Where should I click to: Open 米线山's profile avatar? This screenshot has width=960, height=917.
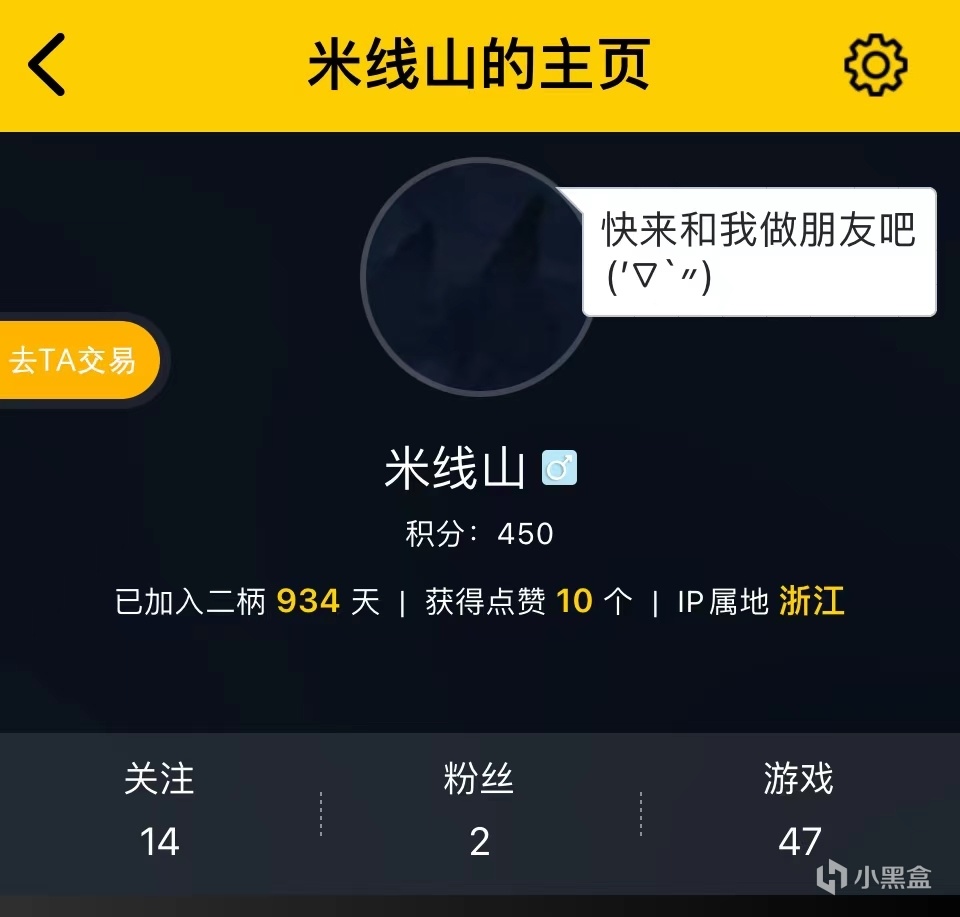[478, 277]
